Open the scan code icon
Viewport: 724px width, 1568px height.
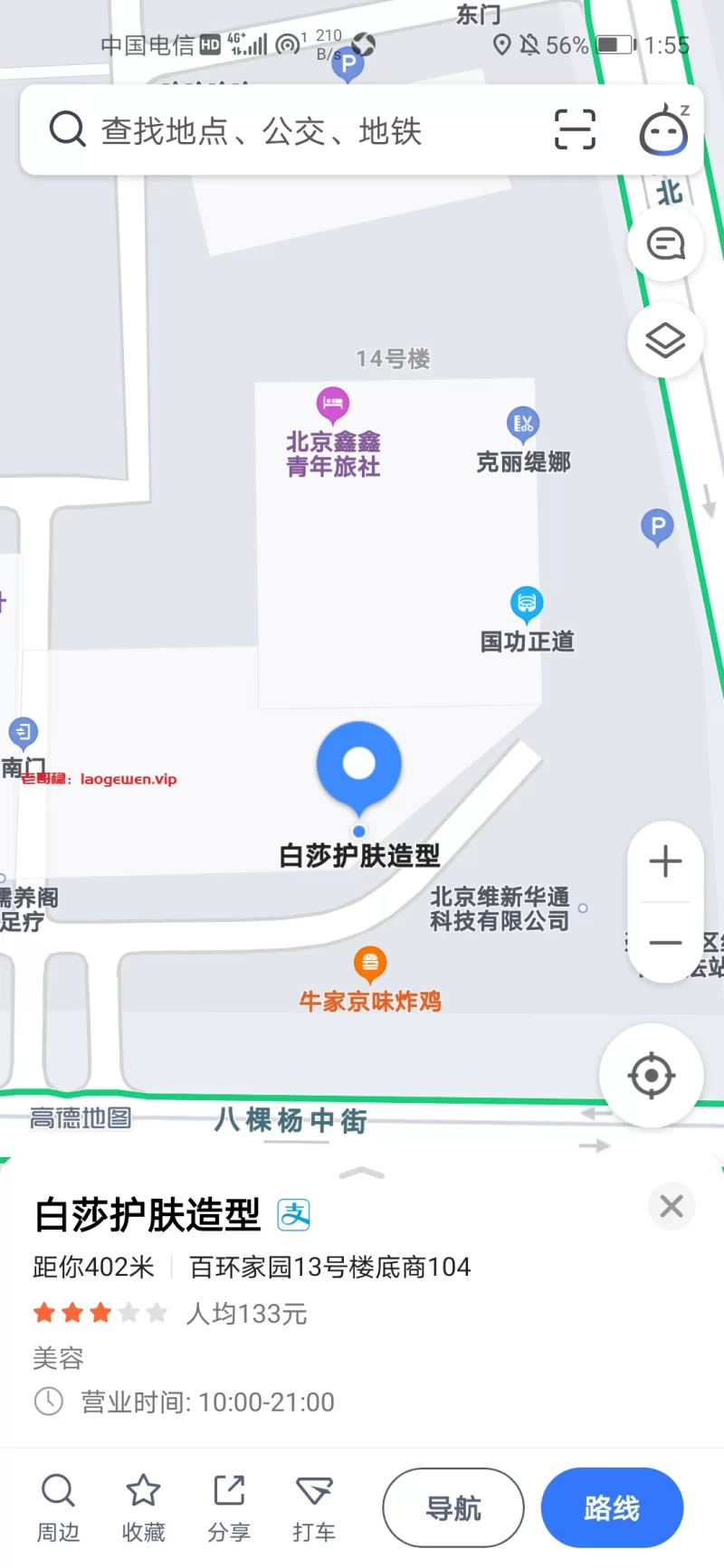(575, 129)
